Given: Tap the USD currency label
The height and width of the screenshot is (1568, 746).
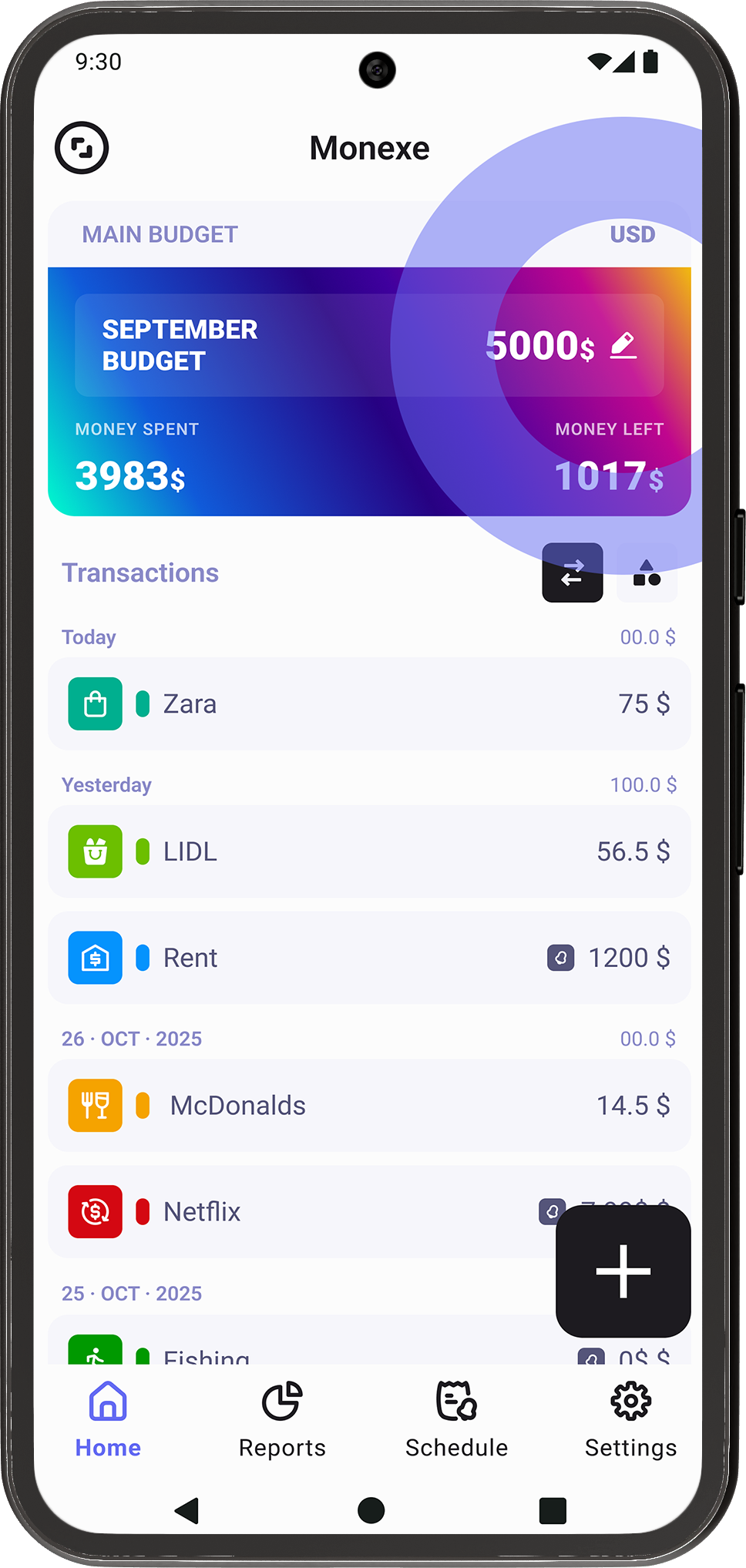Looking at the screenshot, I should [632, 234].
